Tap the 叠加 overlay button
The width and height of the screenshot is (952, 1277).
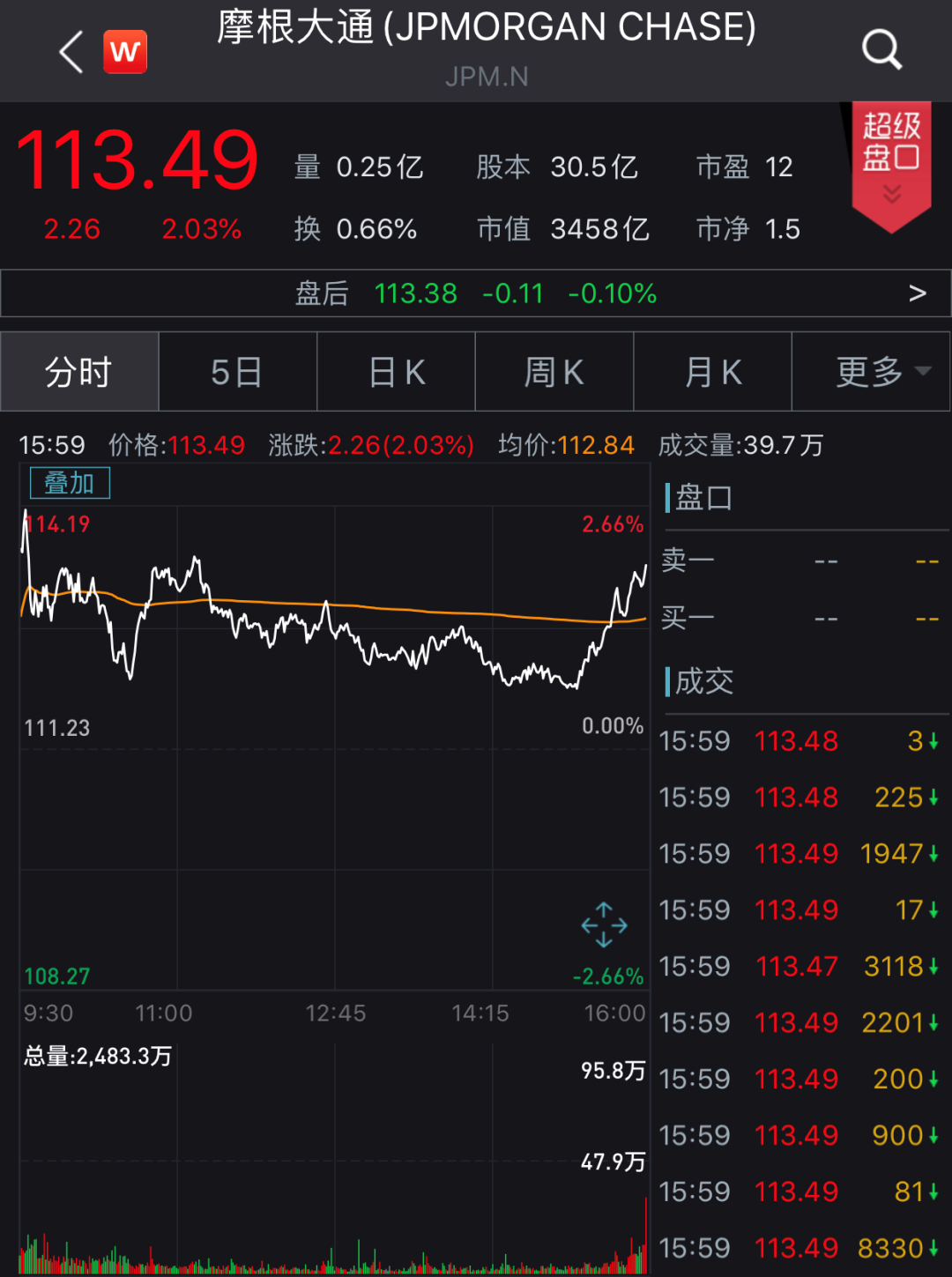(x=70, y=483)
